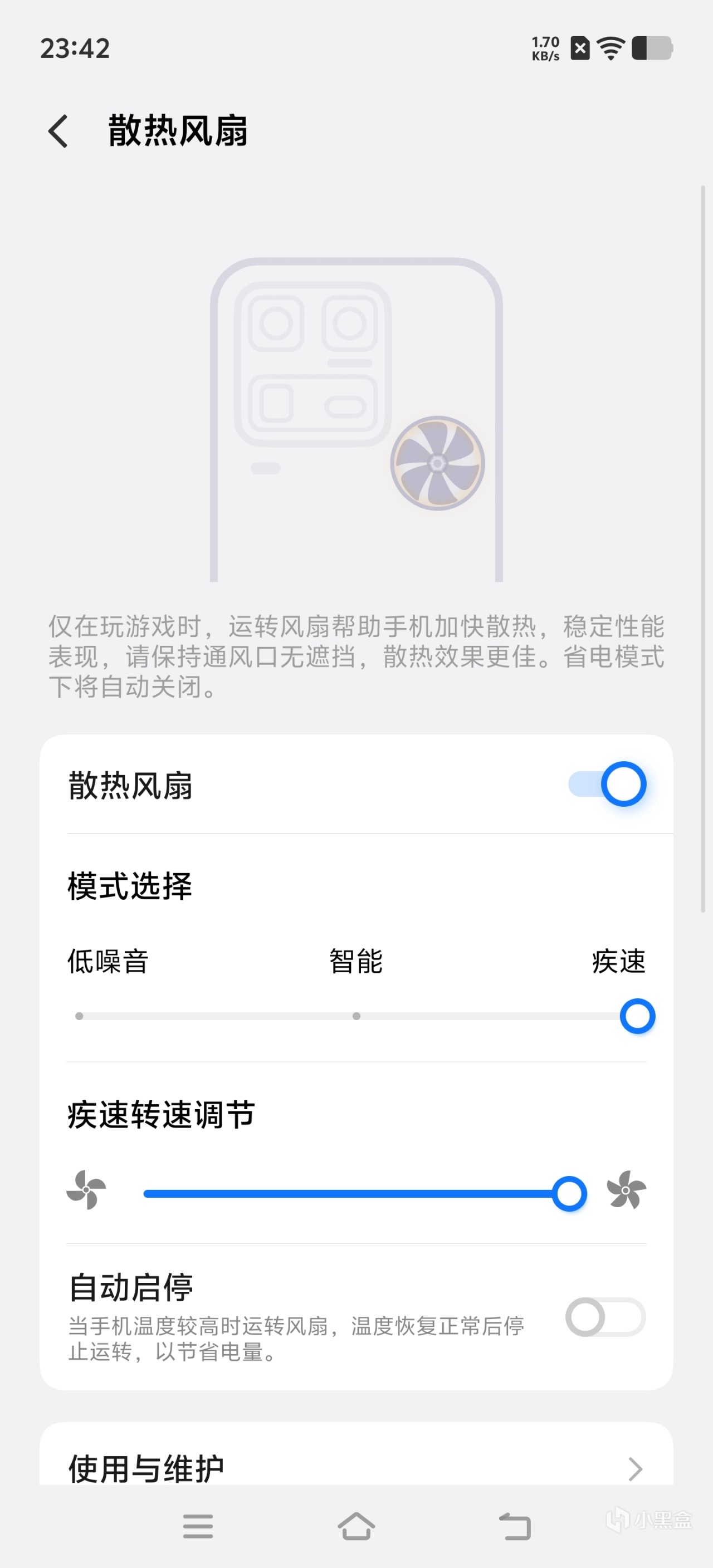
Task: Select the 低噪音 mode on the slider
Action: tap(80, 1016)
